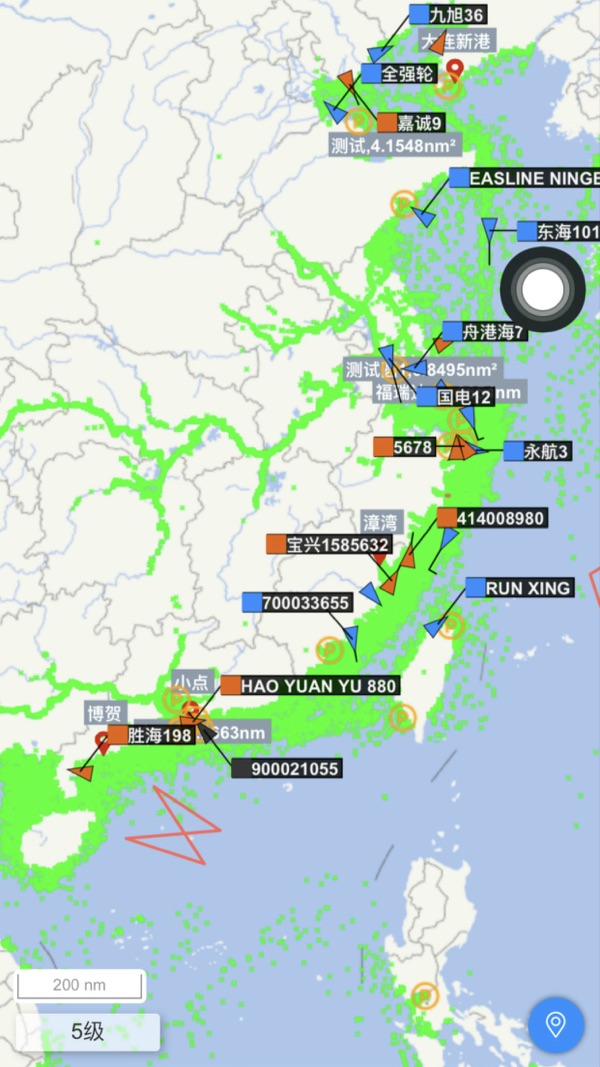The width and height of the screenshot is (600, 1067).
Task: Open the 东海101 vessel label
Action: pyautogui.click(x=559, y=231)
